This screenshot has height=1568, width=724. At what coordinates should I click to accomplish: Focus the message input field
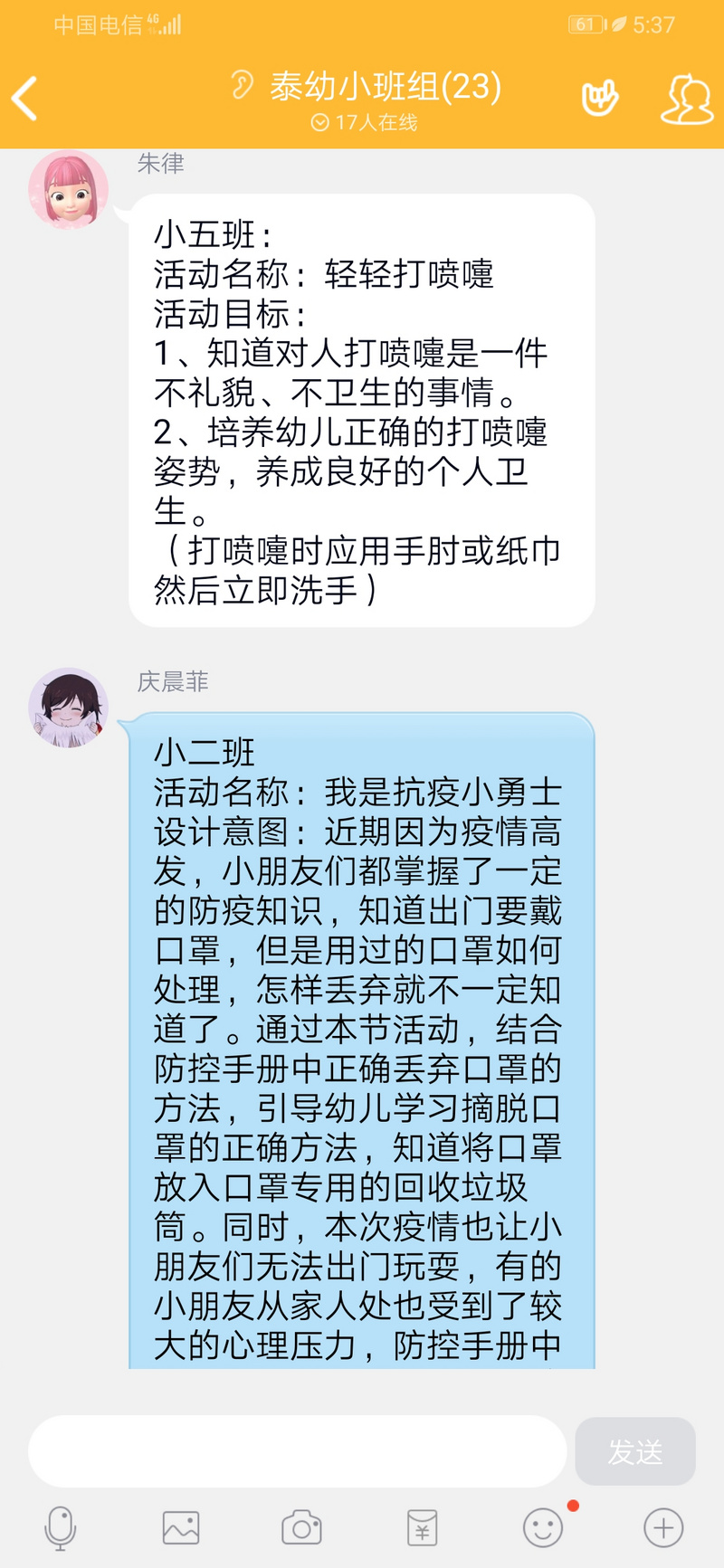297,1451
